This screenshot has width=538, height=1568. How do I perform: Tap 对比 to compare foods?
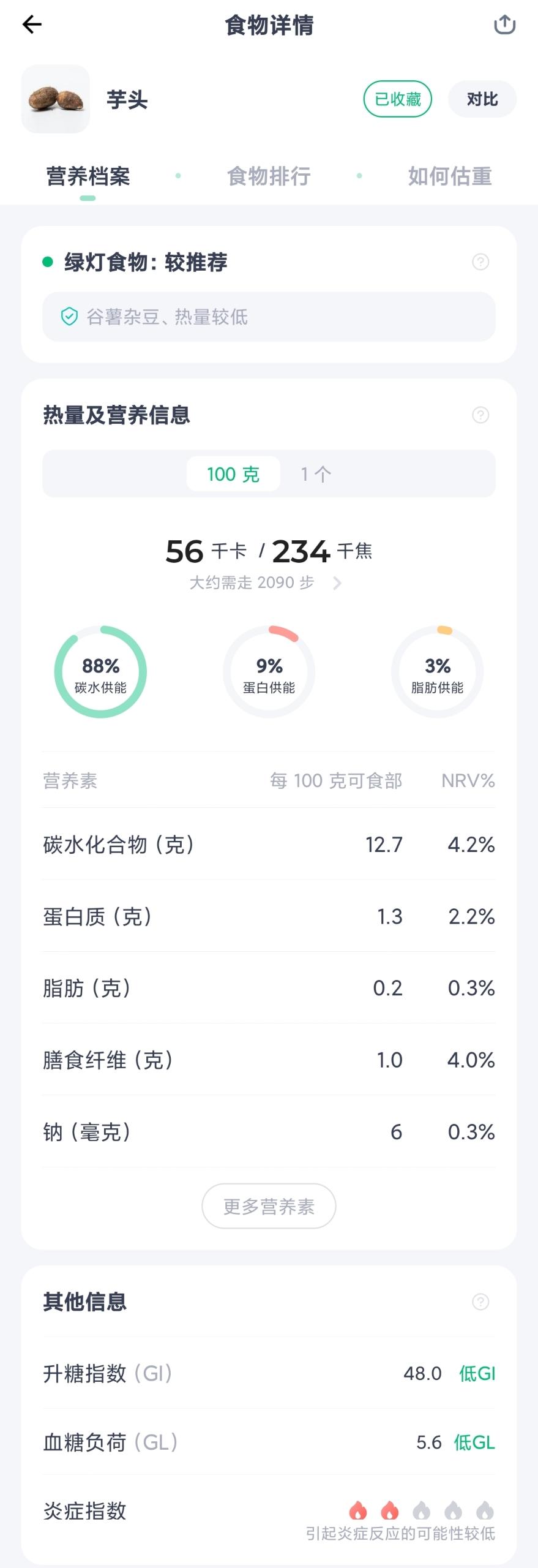pos(482,99)
